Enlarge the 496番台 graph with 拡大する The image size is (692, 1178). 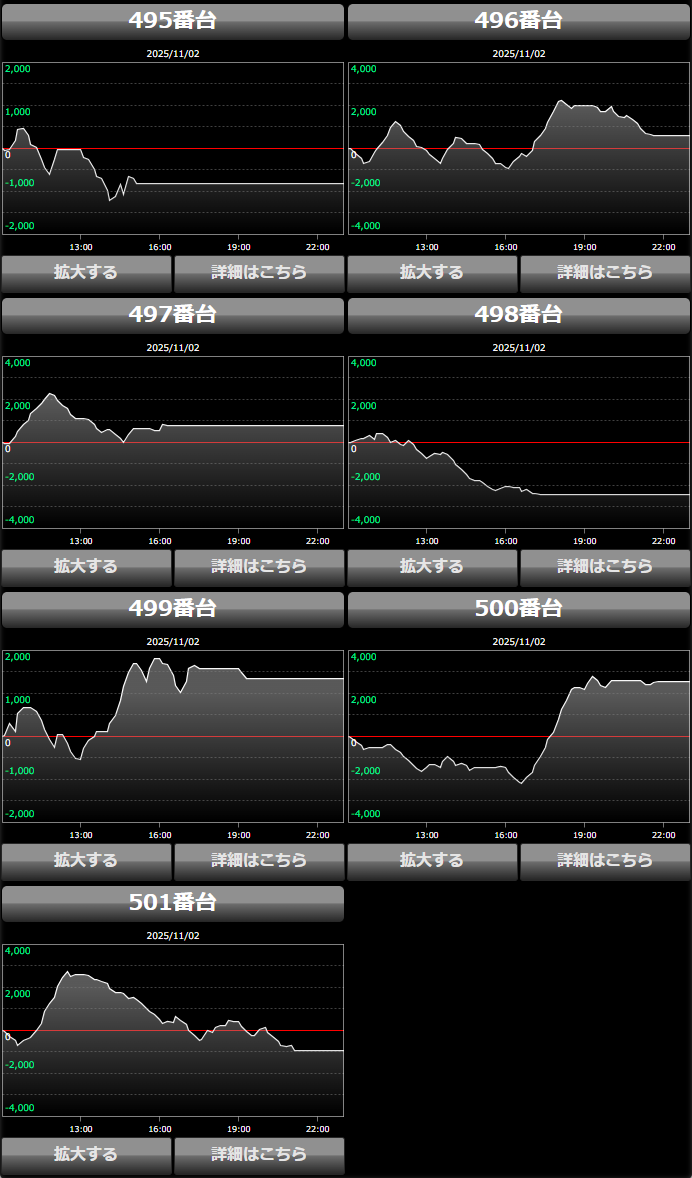pos(432,272)
